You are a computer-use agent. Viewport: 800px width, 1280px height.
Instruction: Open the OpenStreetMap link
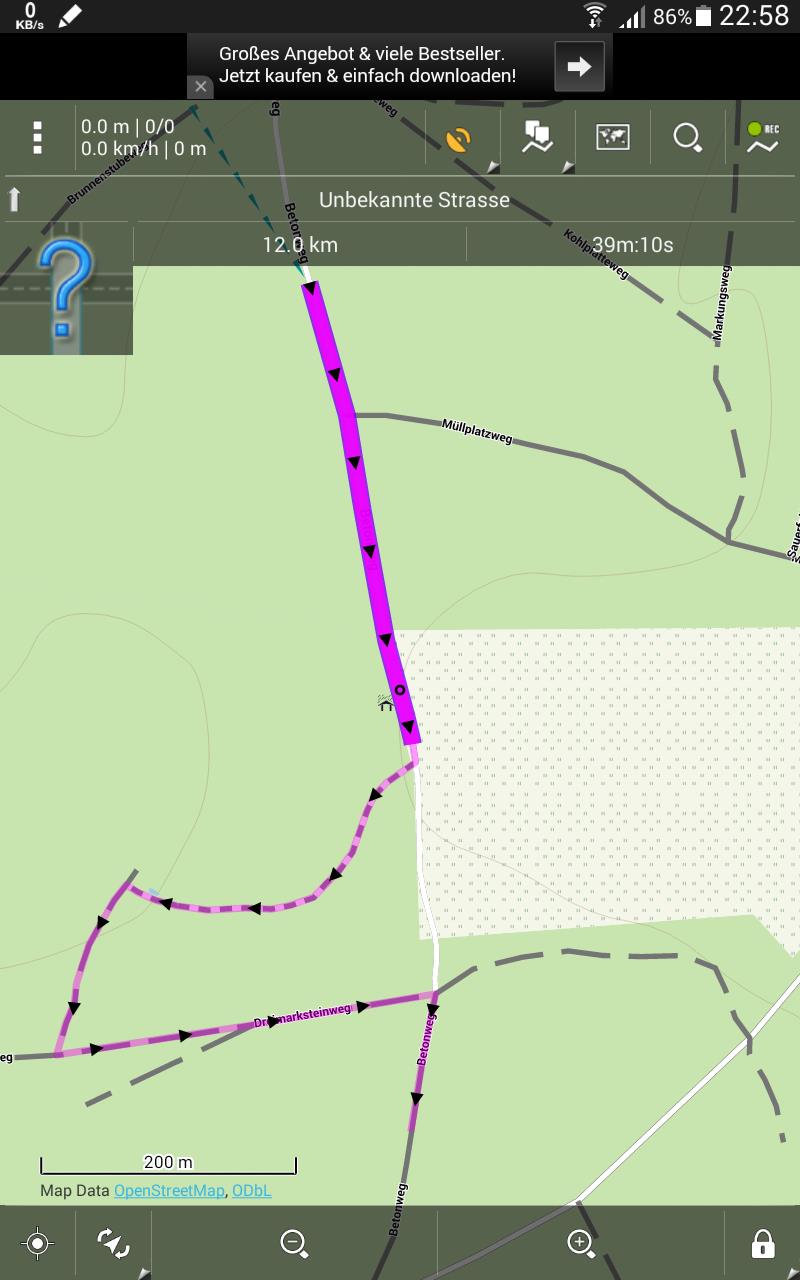(169, 1191)
